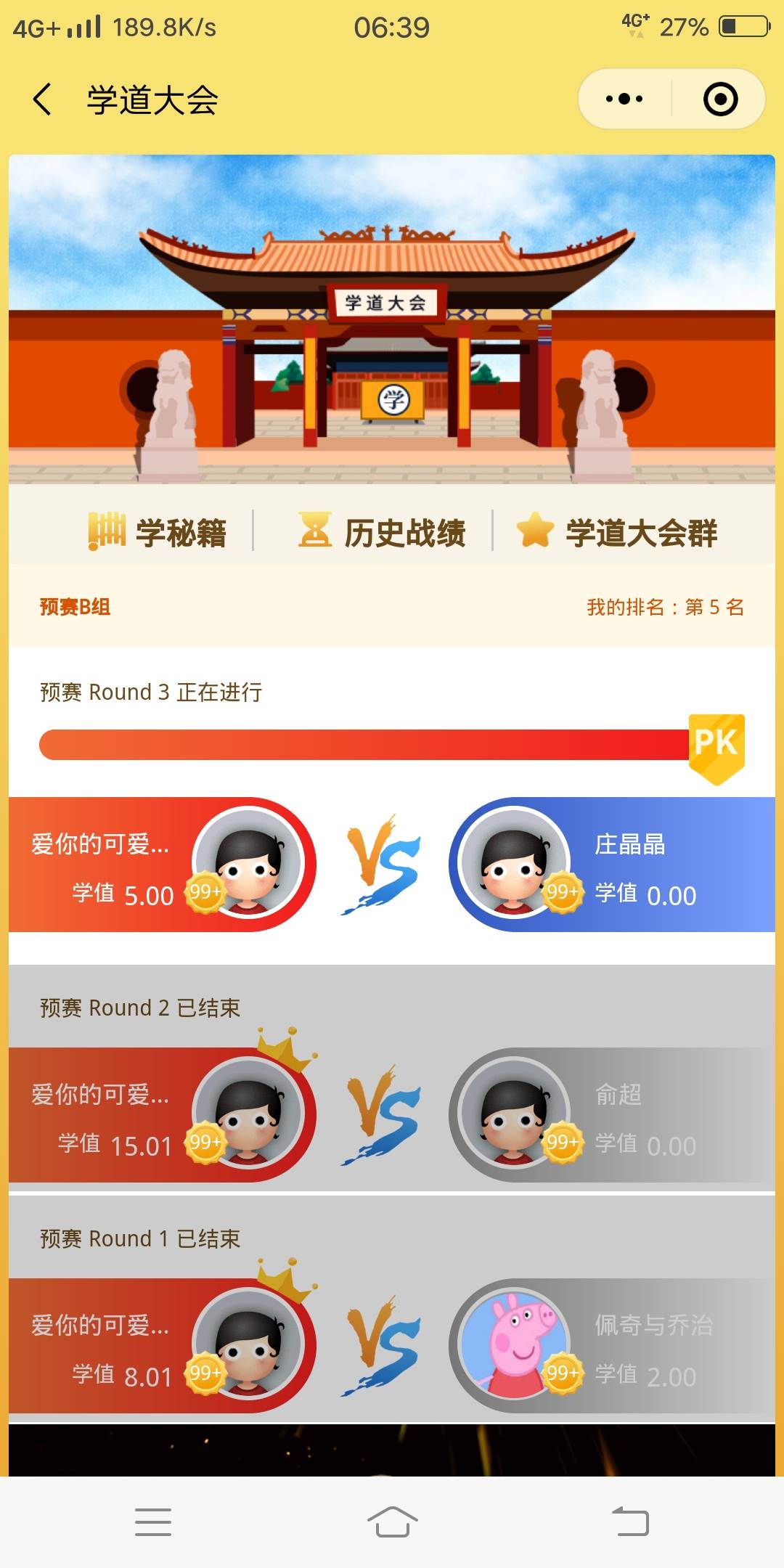Viewport: 784px width, 1568px height.
Task: Open the system recent apps menu
Action: pyautogui.click(x=153, y=1522)
